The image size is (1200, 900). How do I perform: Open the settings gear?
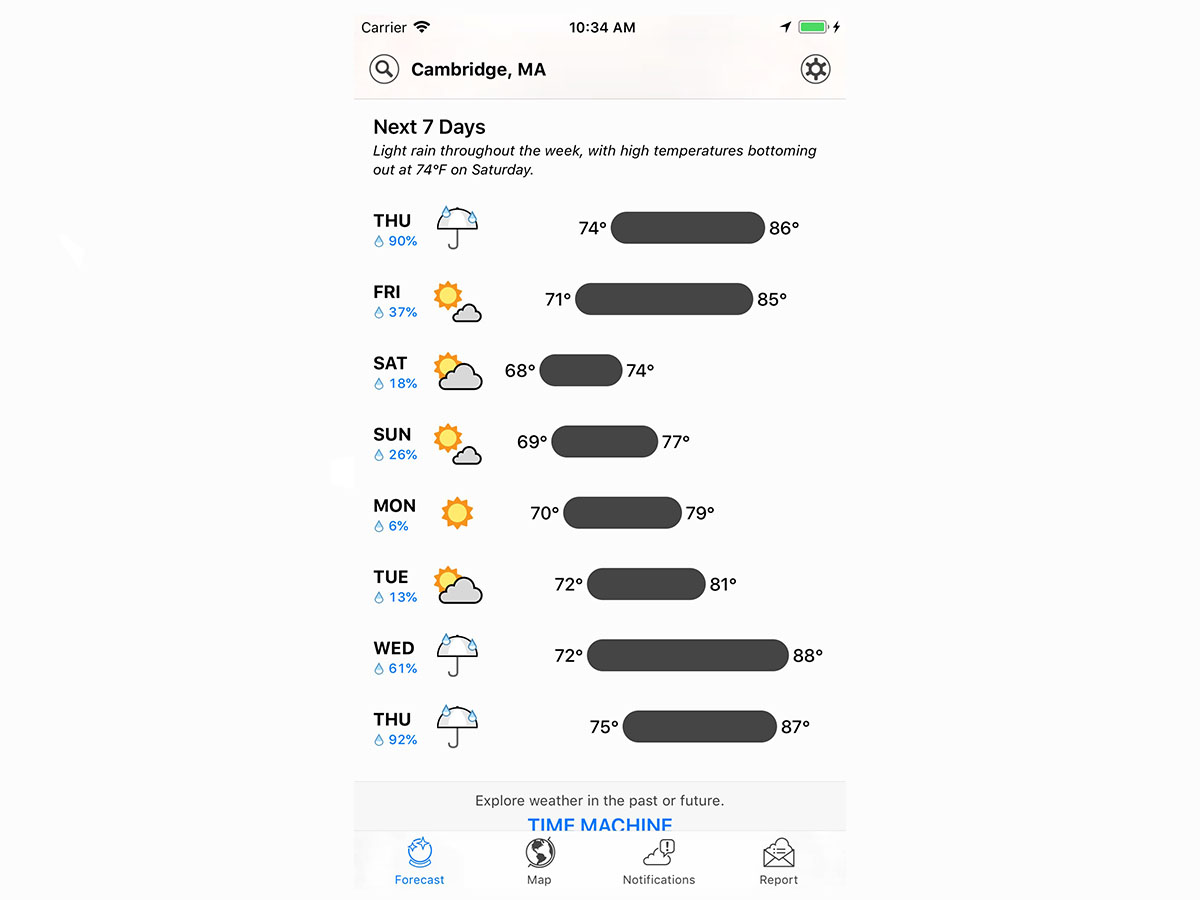pos(816,69)
